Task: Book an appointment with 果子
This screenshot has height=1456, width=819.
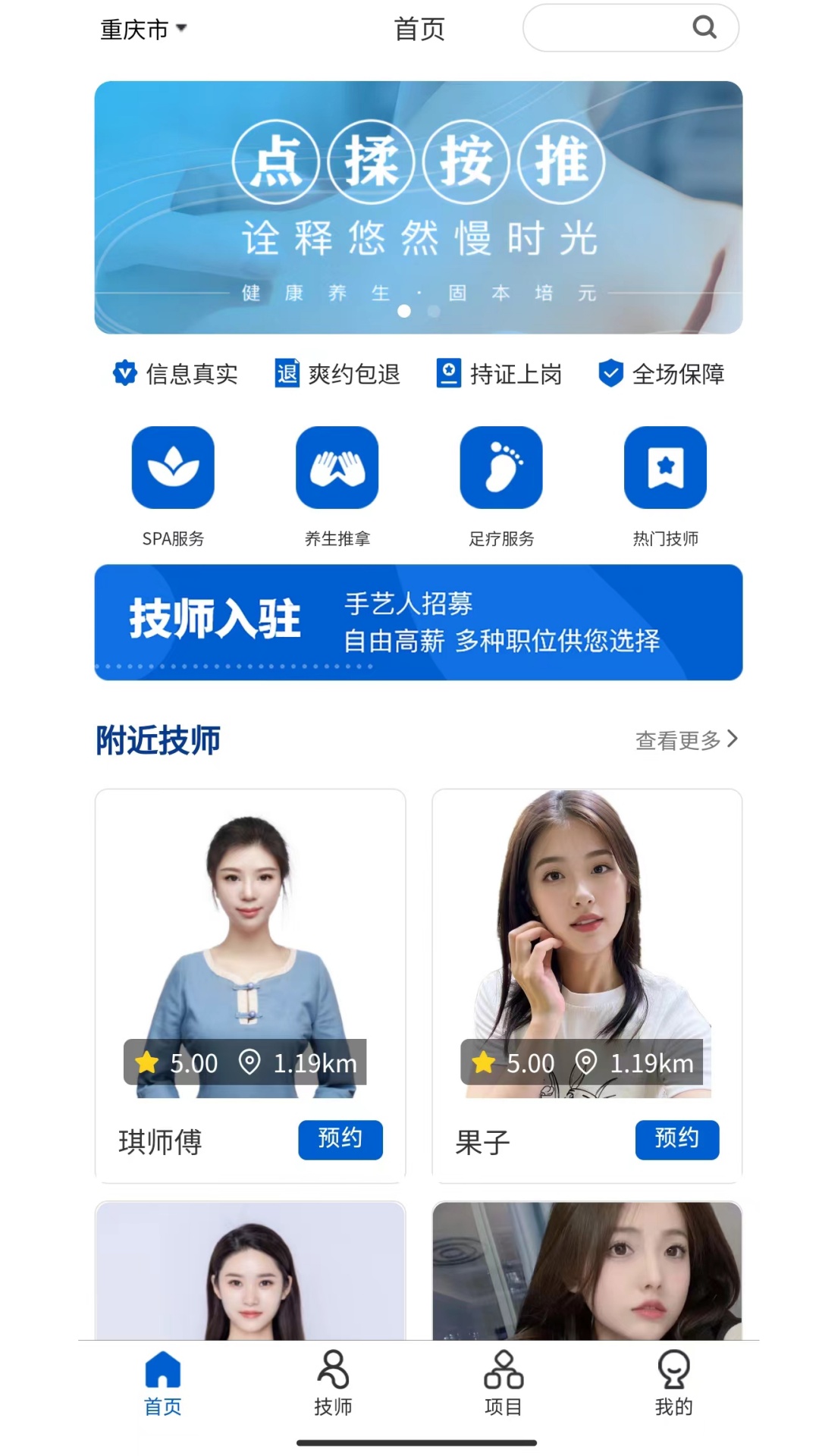Action: 676,1139
